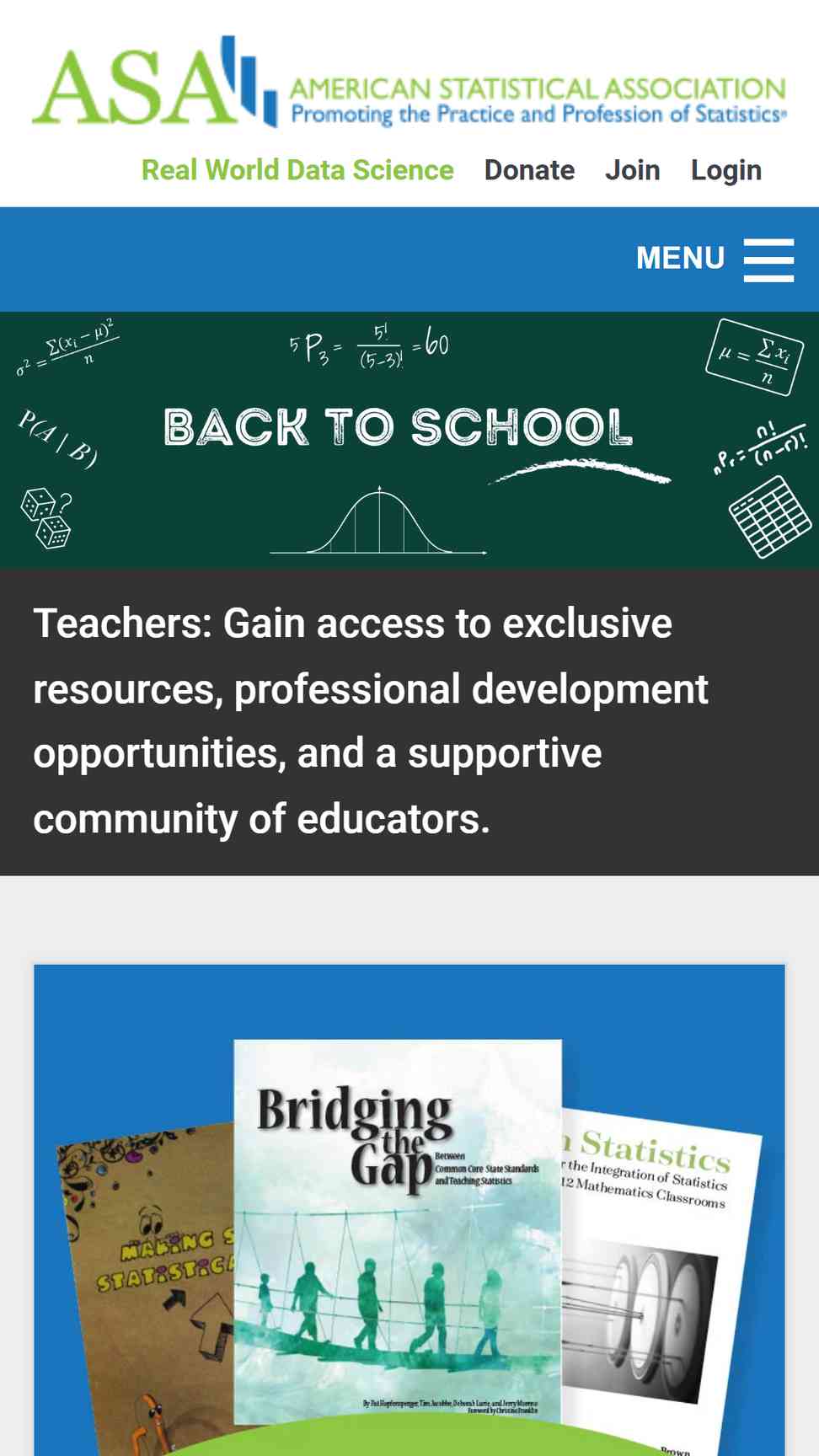Go to the Donate page
Screen dimensions: 819x1456
pos(529,170)
